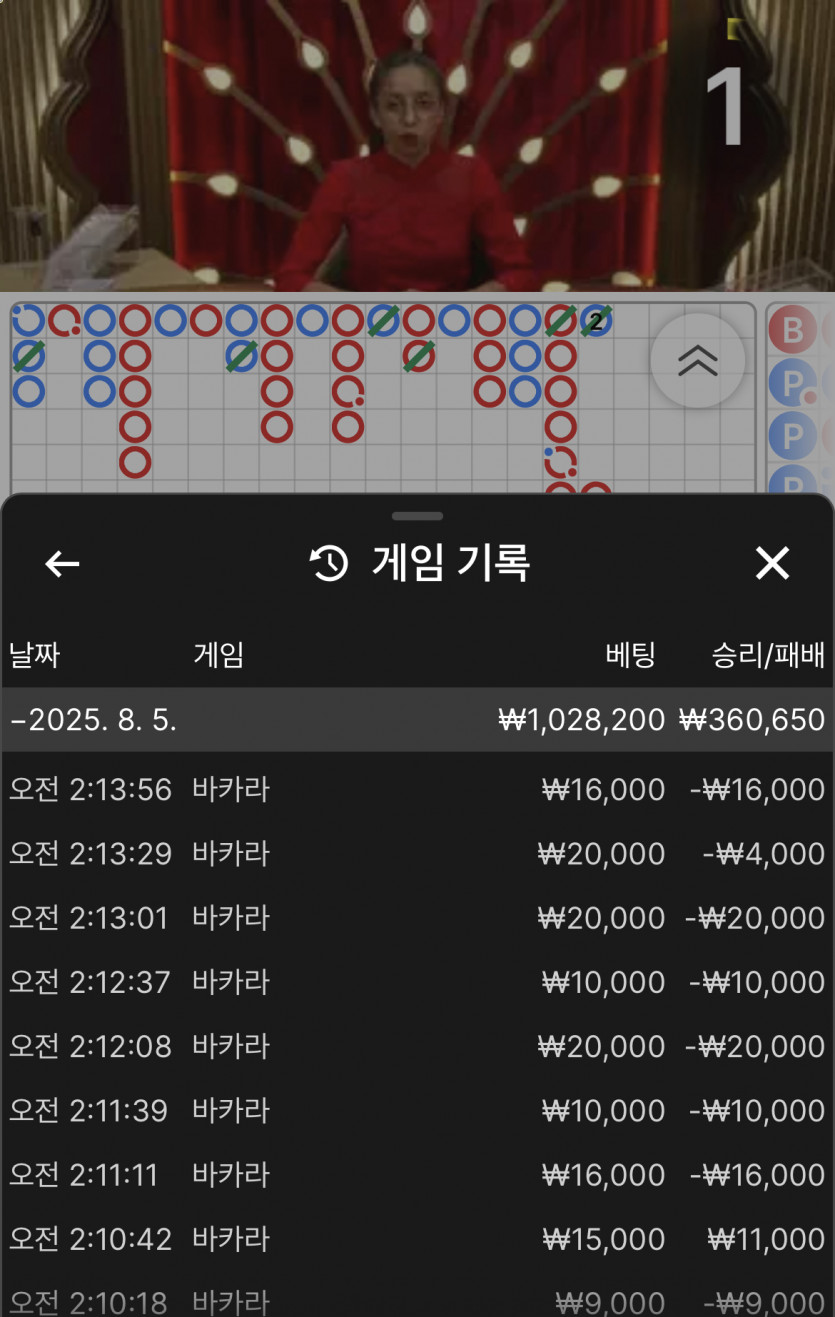Open the 오전 2:10:42 바카라 record
The height and width of the screenshot is (1317, 835).
[417, 1239]
